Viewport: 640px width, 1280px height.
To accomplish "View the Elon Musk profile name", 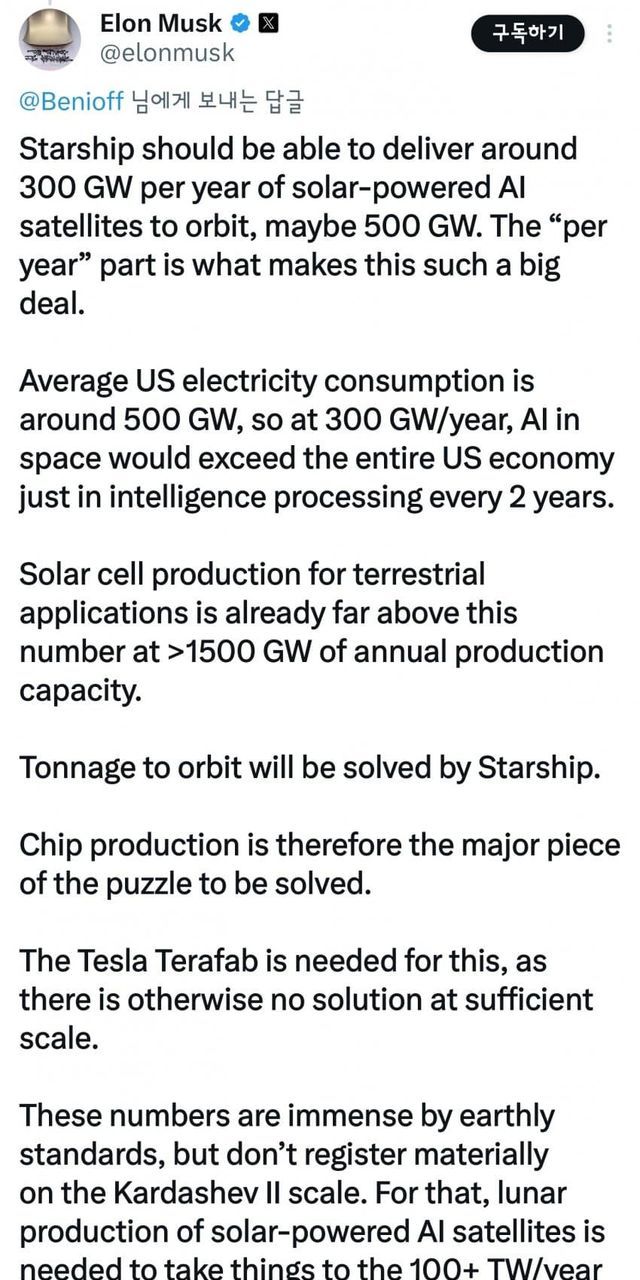I will coord(162,22).
